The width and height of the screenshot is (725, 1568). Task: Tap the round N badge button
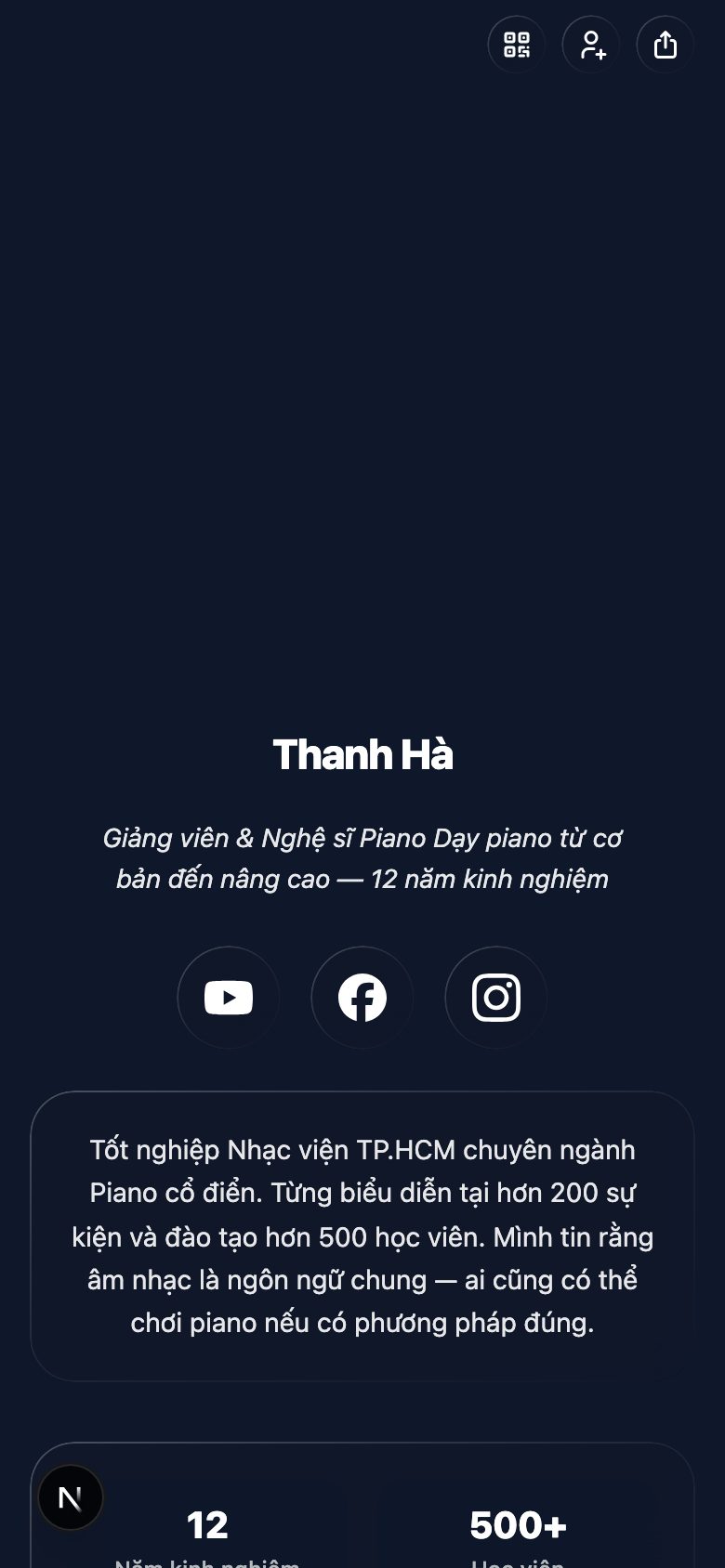[71, 1497]
